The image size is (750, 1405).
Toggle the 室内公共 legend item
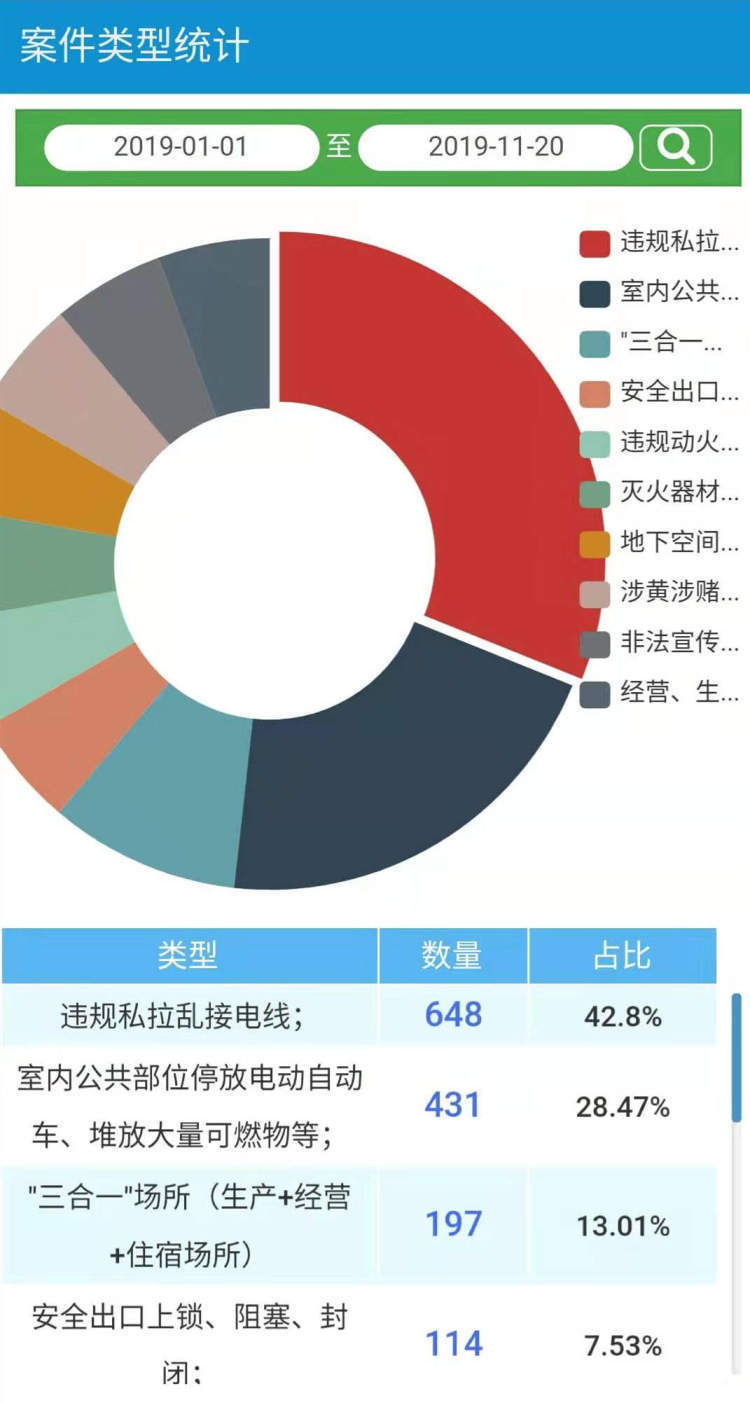[660, 292]
